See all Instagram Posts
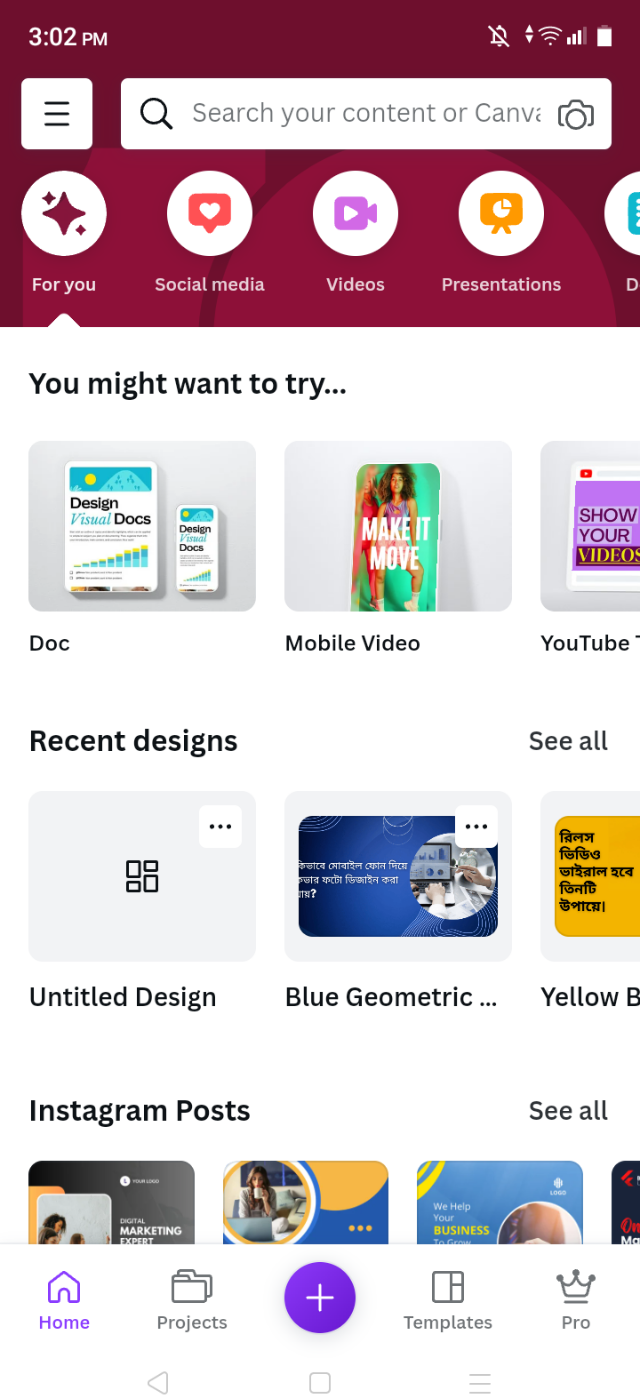The height and width of the screenshot is (1400, 640). tap(567, 1111)
